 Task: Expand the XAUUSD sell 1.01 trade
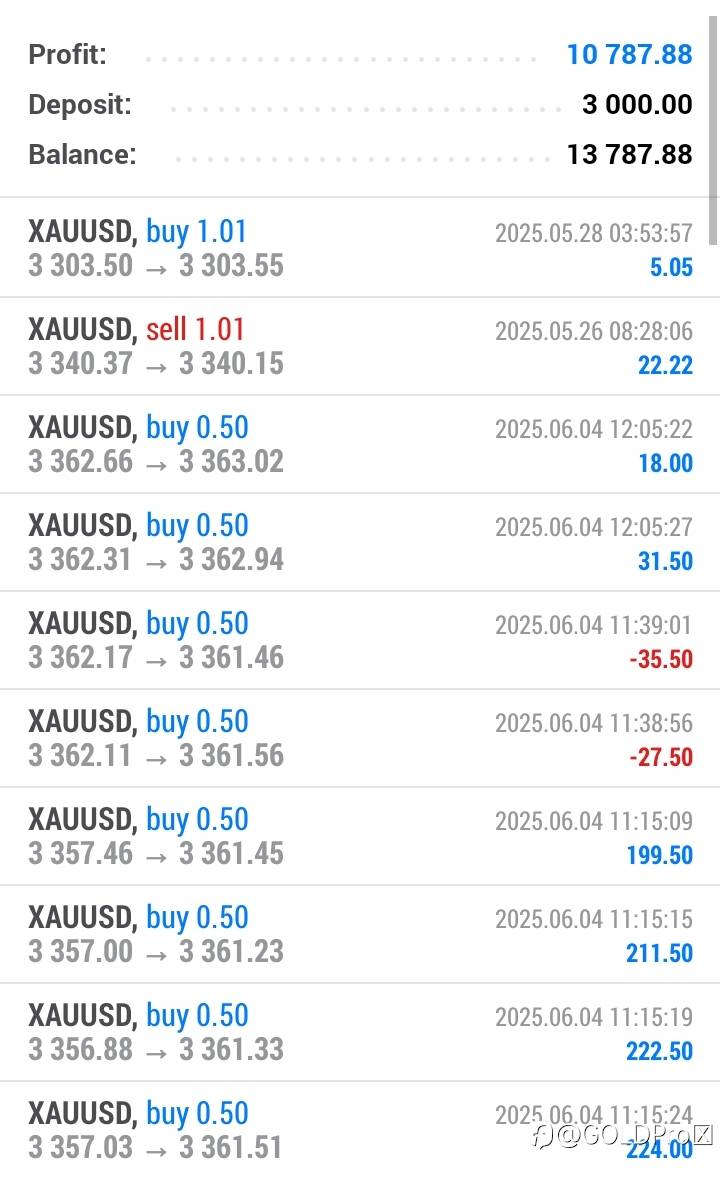360,346
